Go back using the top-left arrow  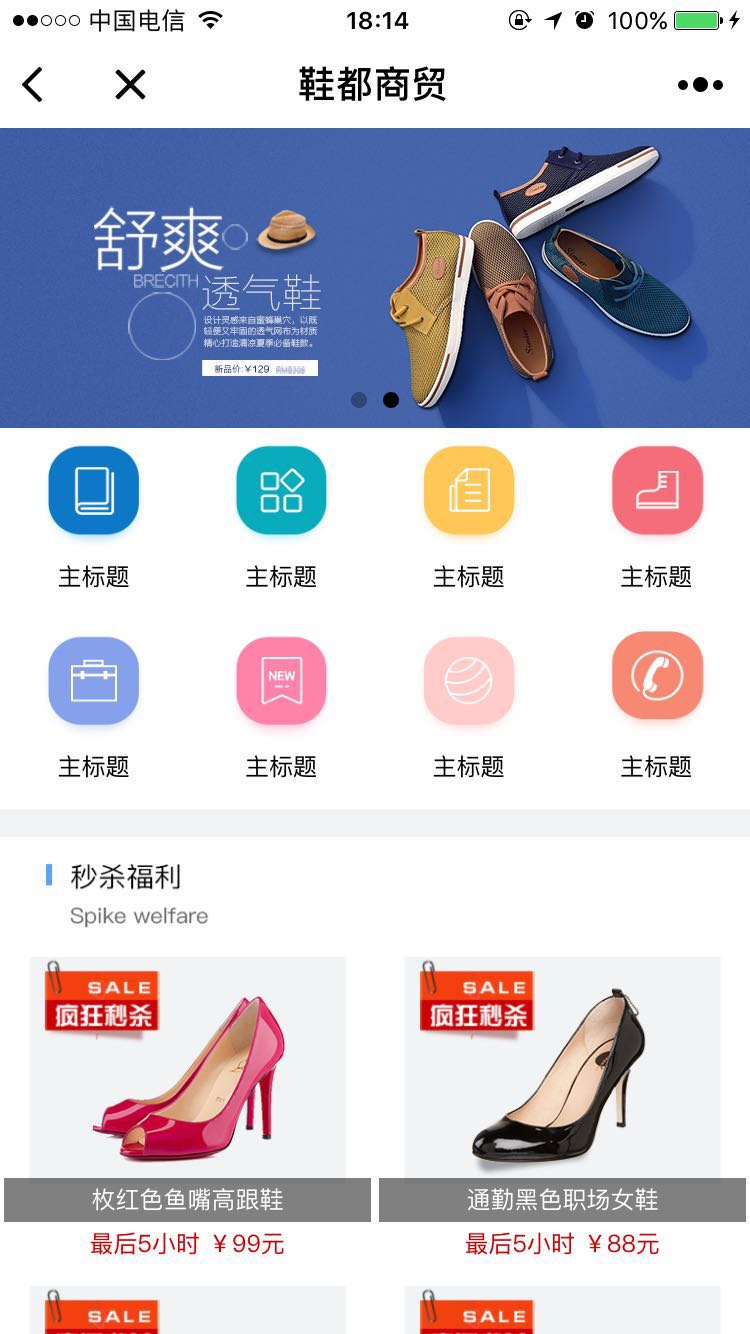(33, 85)
